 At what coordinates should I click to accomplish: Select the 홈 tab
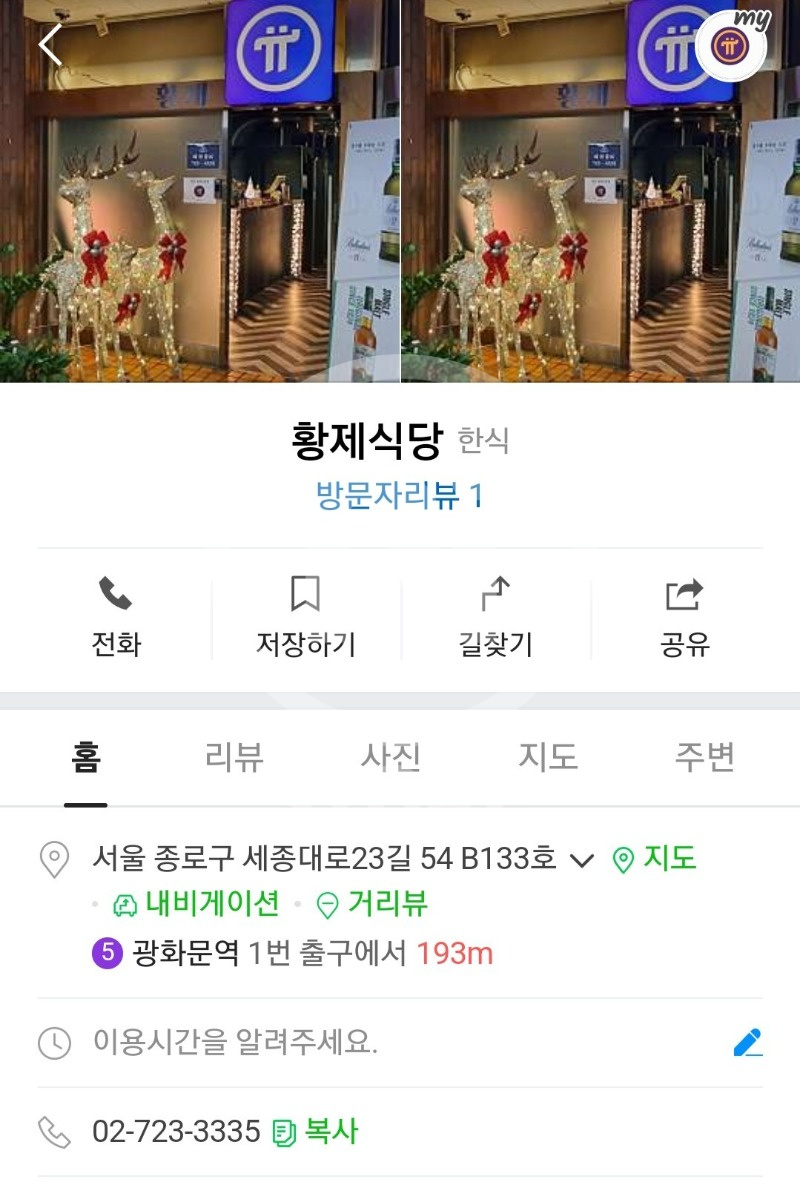[86, 758]
